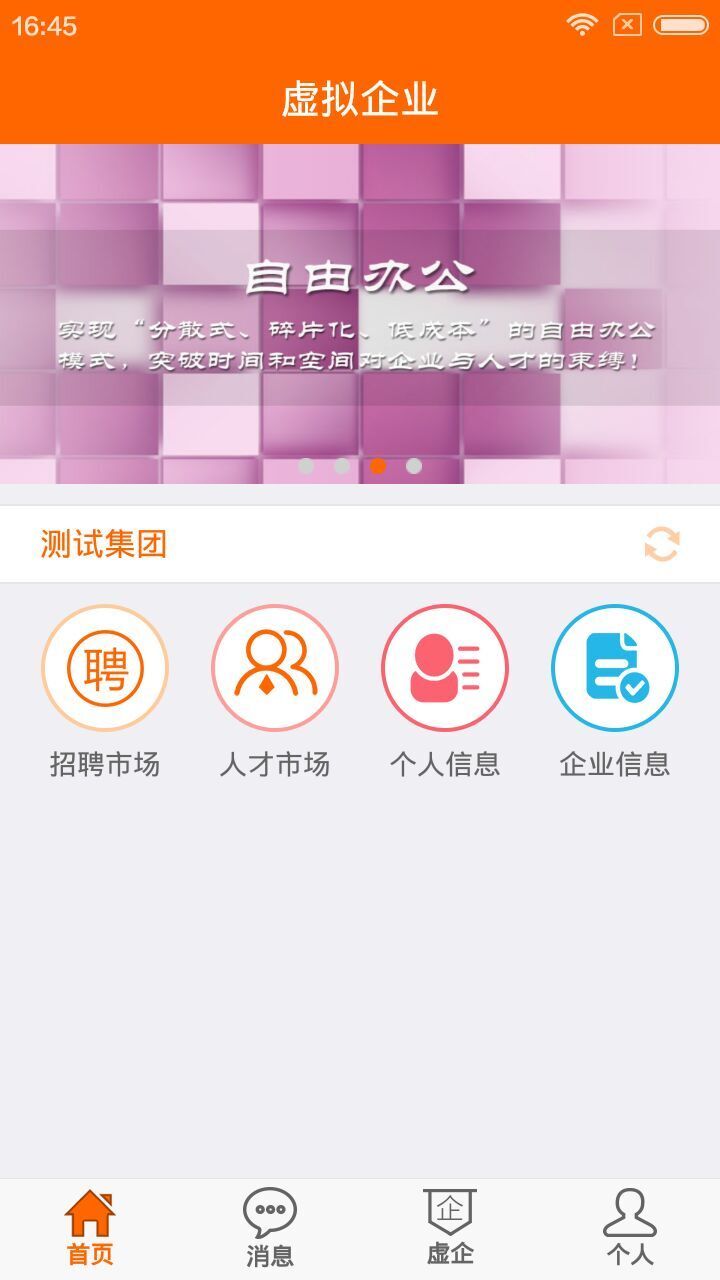Open the 个人 profile tab
This screenshot has height=1280, width=720.
(x=630, y=1228)
